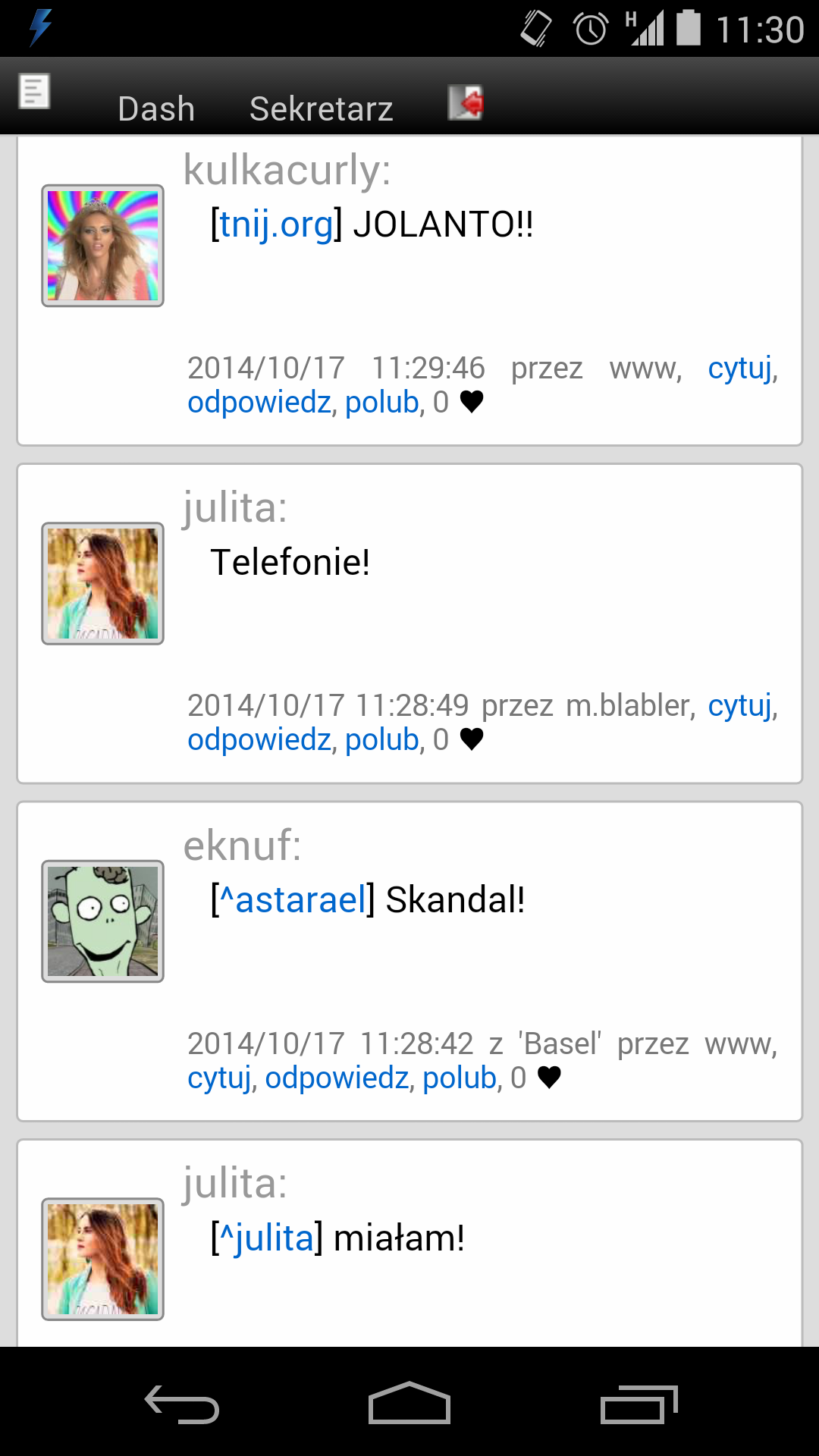Tap polub on eknuf's Skandal post
This screenshot has width=819, height=1456.
pyautogui.click(x=460, y=1078)
